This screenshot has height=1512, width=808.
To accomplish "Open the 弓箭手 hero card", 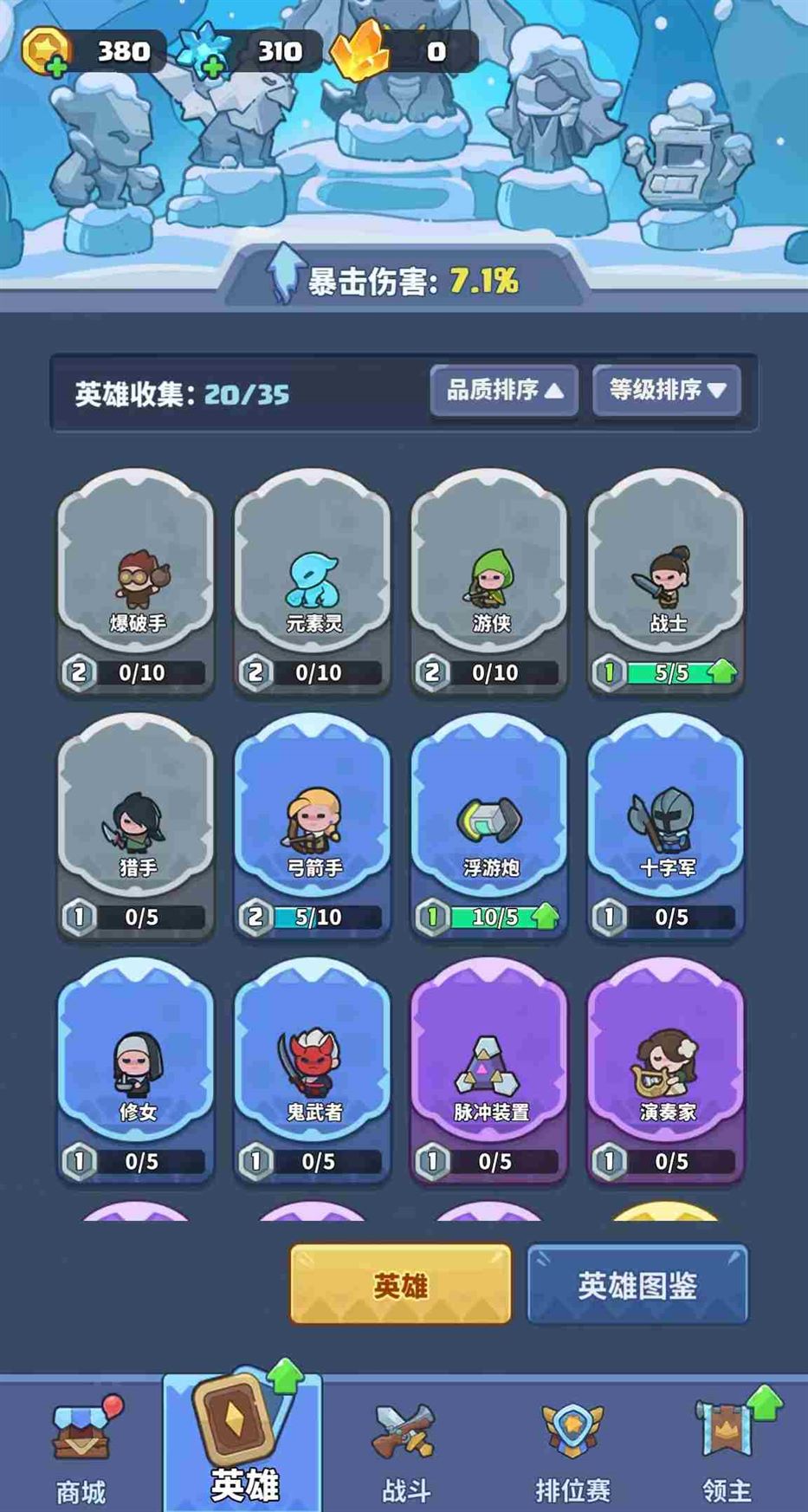I will [313, 827].
